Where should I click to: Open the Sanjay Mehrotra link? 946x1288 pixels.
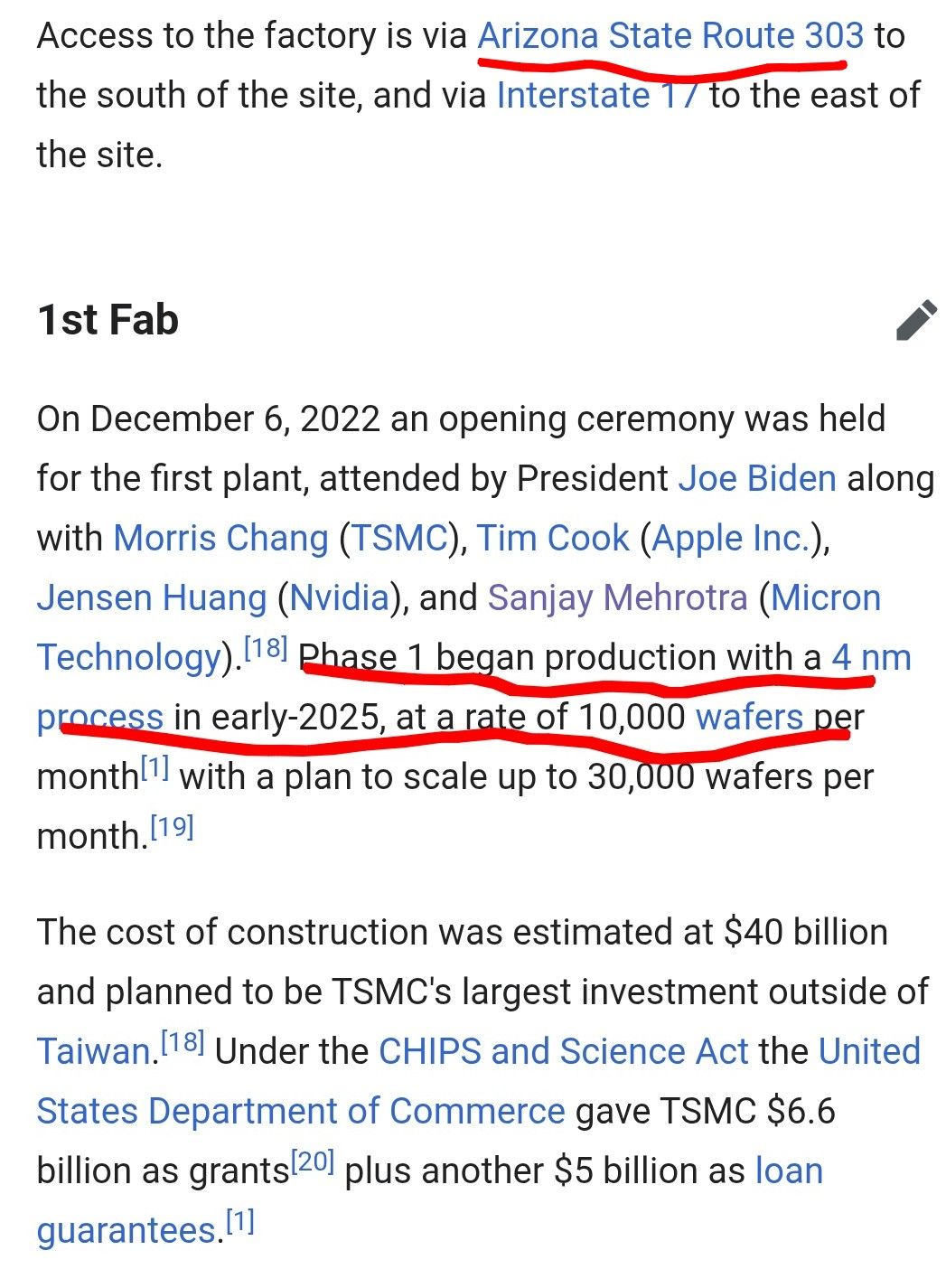pos(617,598)
